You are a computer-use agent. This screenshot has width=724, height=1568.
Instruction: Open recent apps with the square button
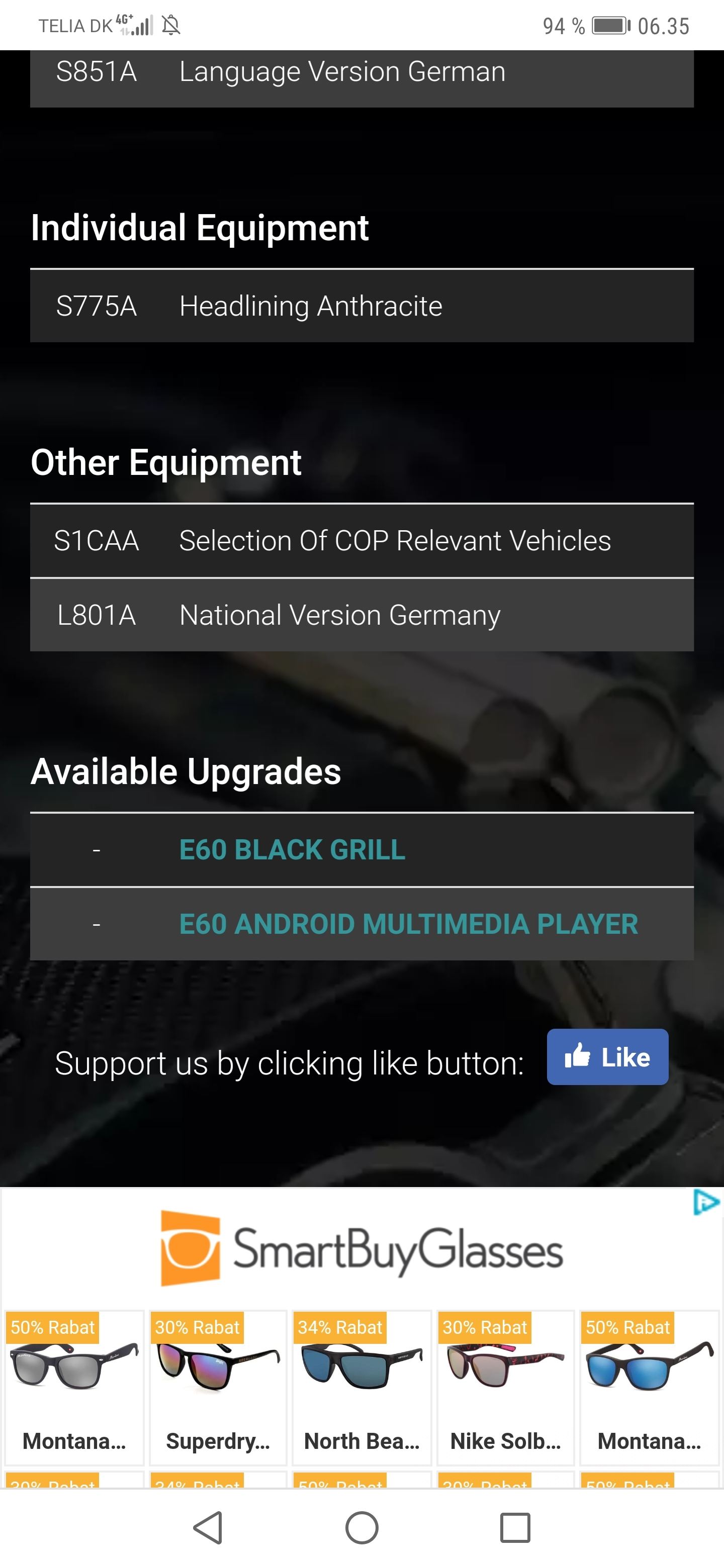515,1528
